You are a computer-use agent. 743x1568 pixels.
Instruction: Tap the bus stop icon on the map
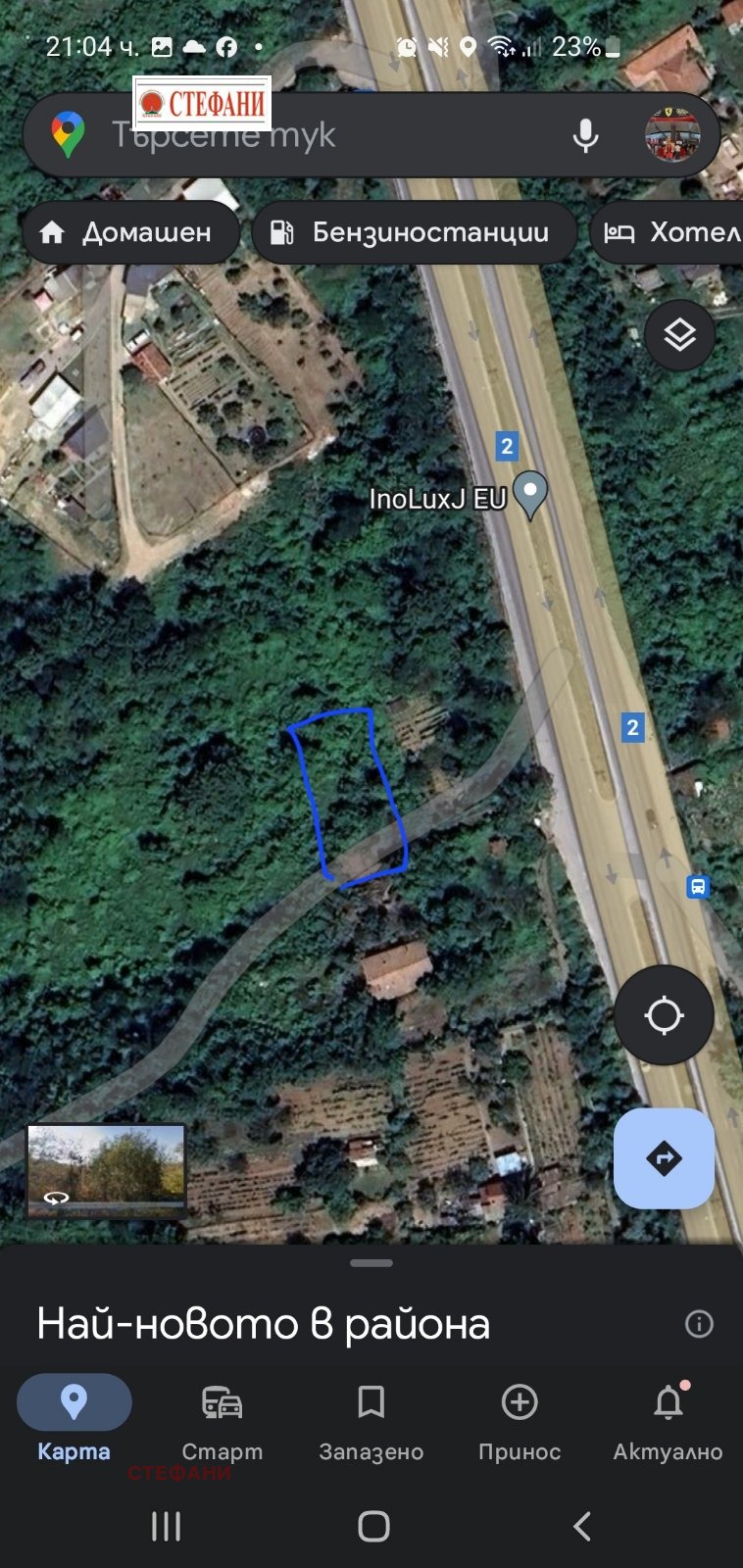tap(698, 887)
